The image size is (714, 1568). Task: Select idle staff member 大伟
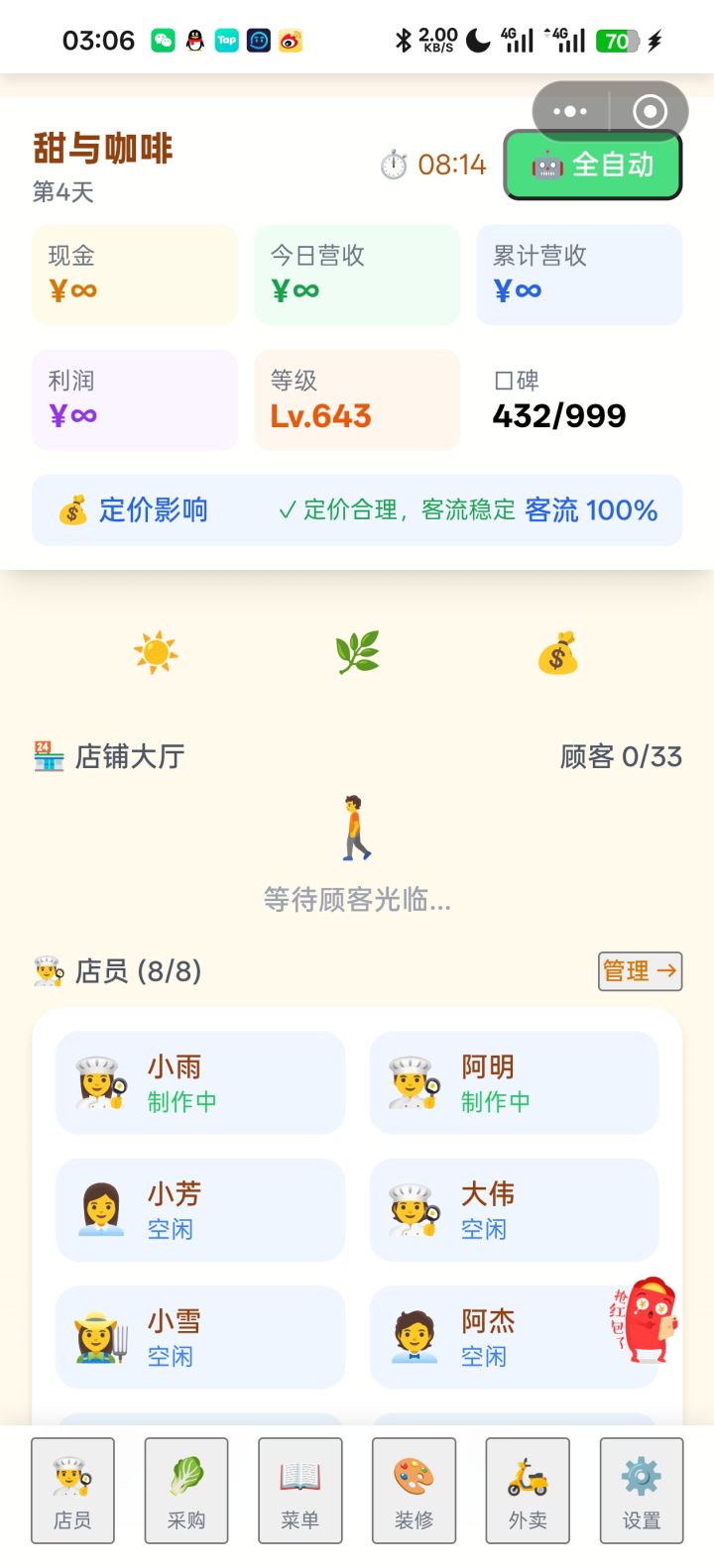[x=513, y=1209]
